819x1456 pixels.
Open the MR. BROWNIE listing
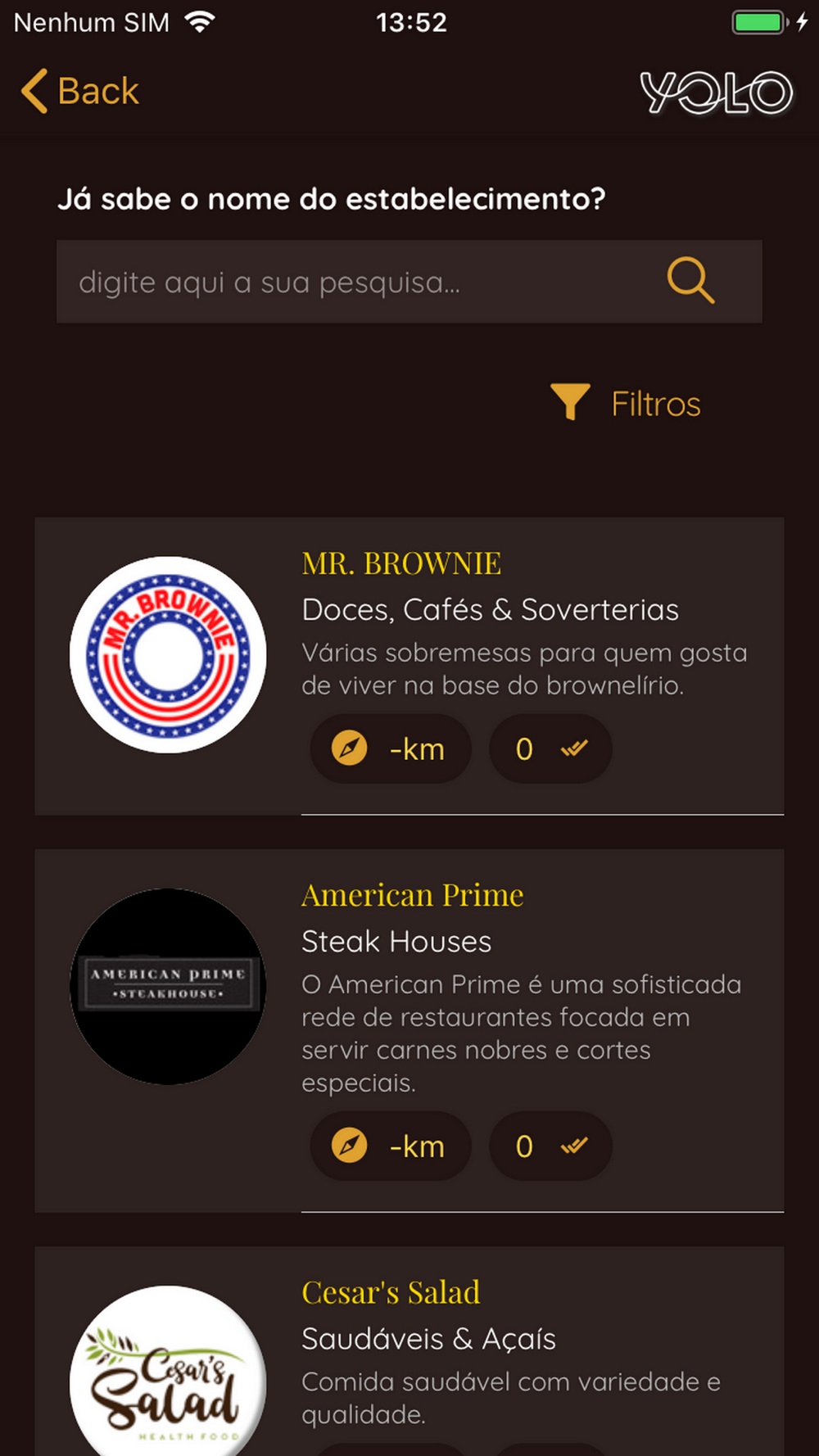click(x=401, y=564)
